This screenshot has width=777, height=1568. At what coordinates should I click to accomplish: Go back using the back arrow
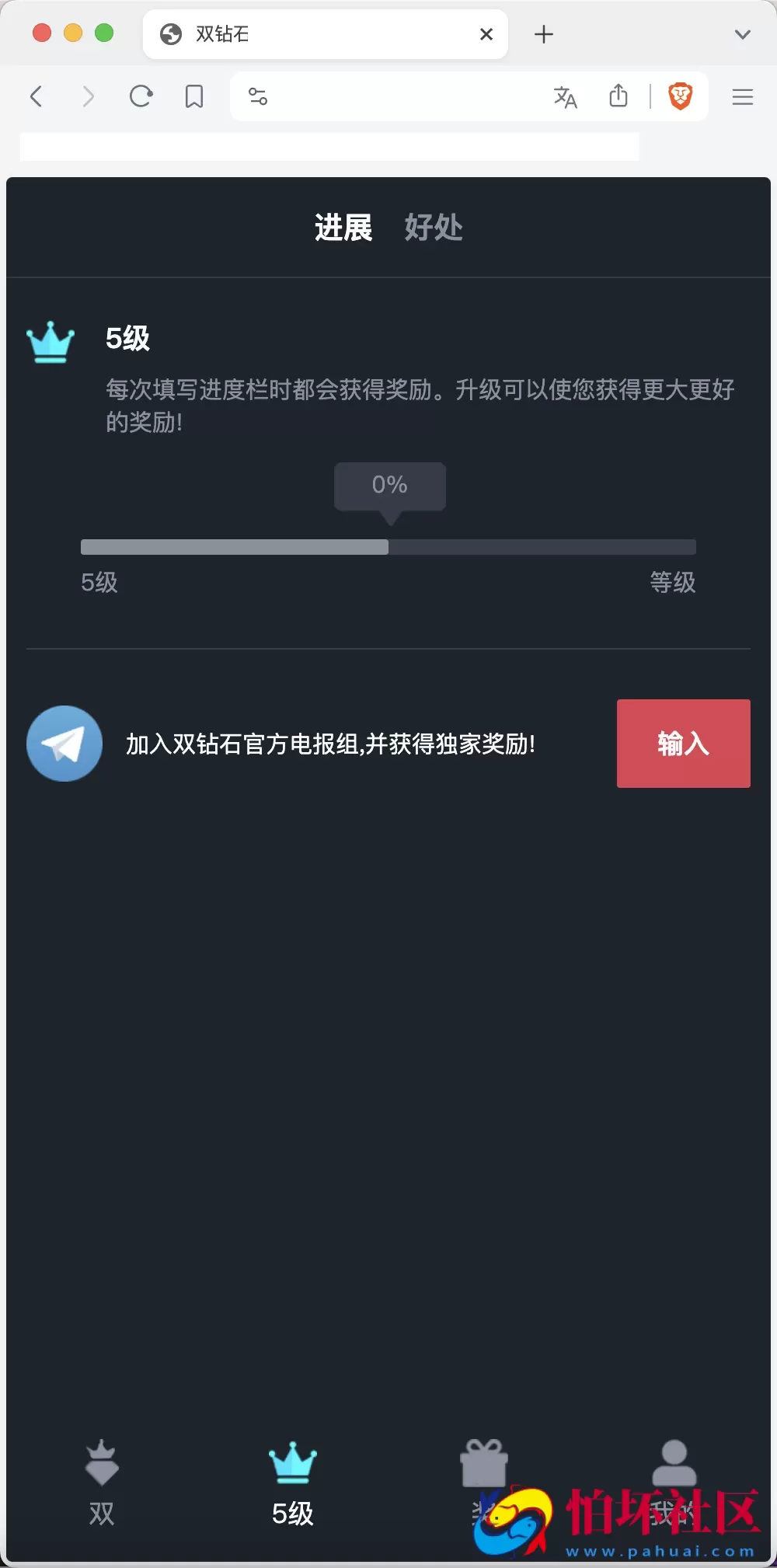pos(36,96)
